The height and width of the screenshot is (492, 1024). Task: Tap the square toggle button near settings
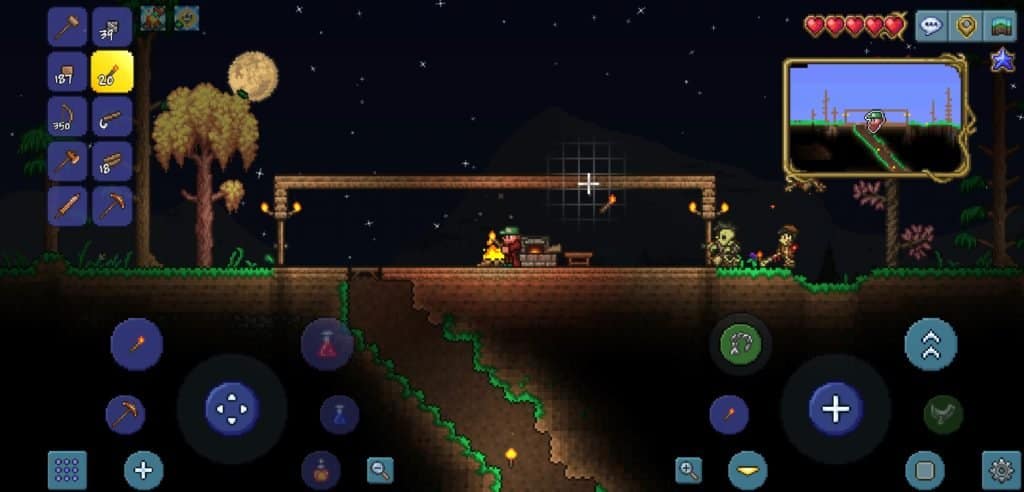(x=924, y=469)
